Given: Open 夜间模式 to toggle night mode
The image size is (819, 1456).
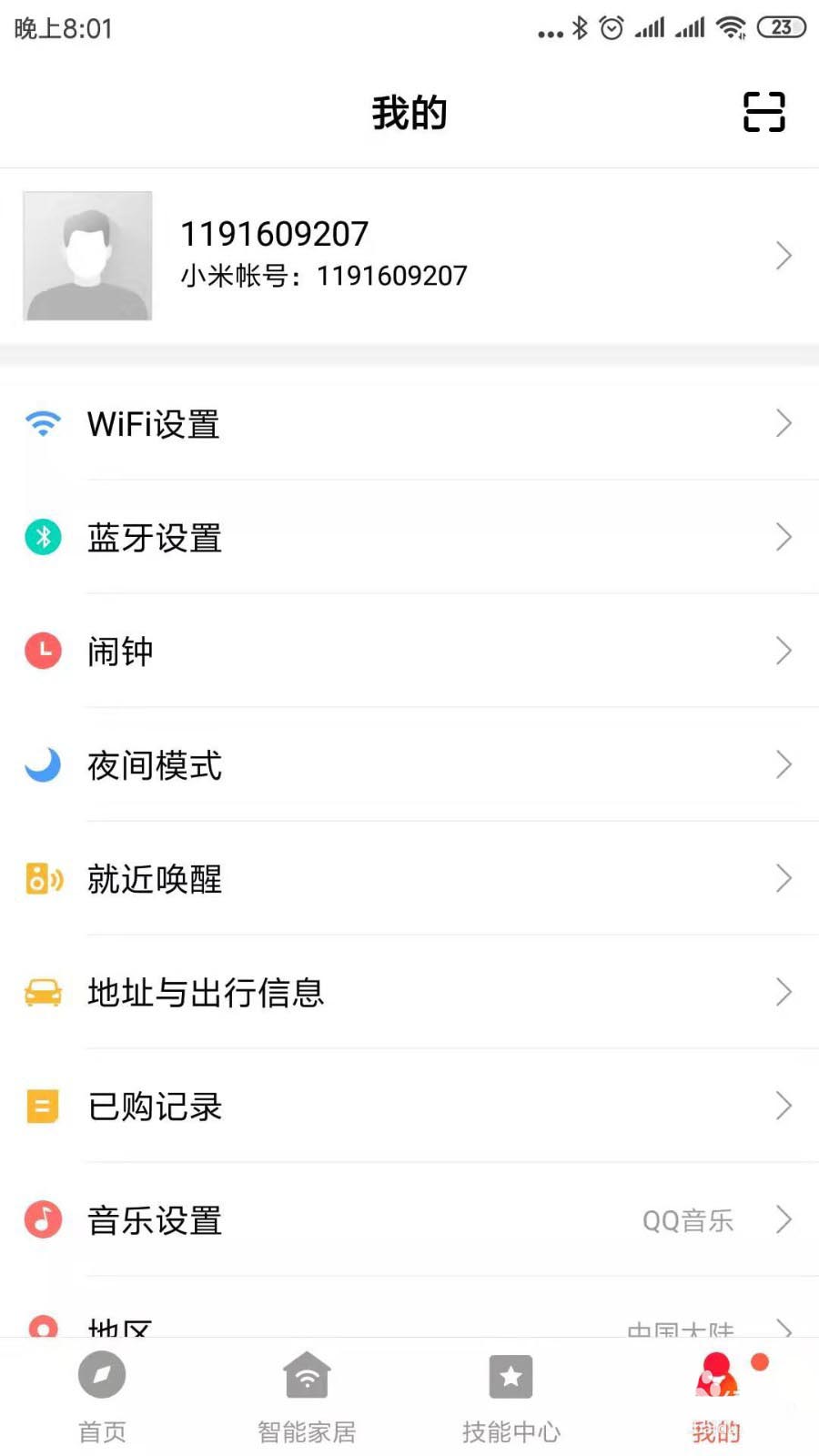Looking at the screenshot, I should (409, 765).
